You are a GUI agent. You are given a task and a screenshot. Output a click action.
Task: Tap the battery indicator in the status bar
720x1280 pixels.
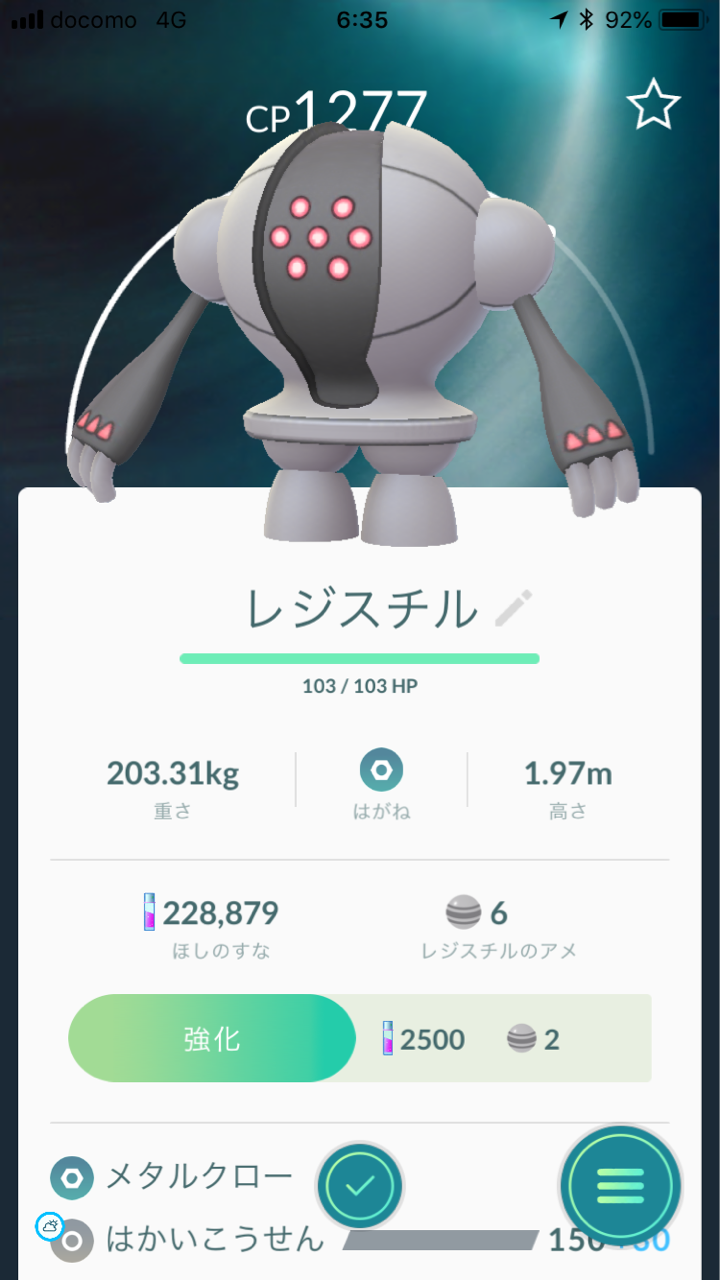[x=683, y=17]
